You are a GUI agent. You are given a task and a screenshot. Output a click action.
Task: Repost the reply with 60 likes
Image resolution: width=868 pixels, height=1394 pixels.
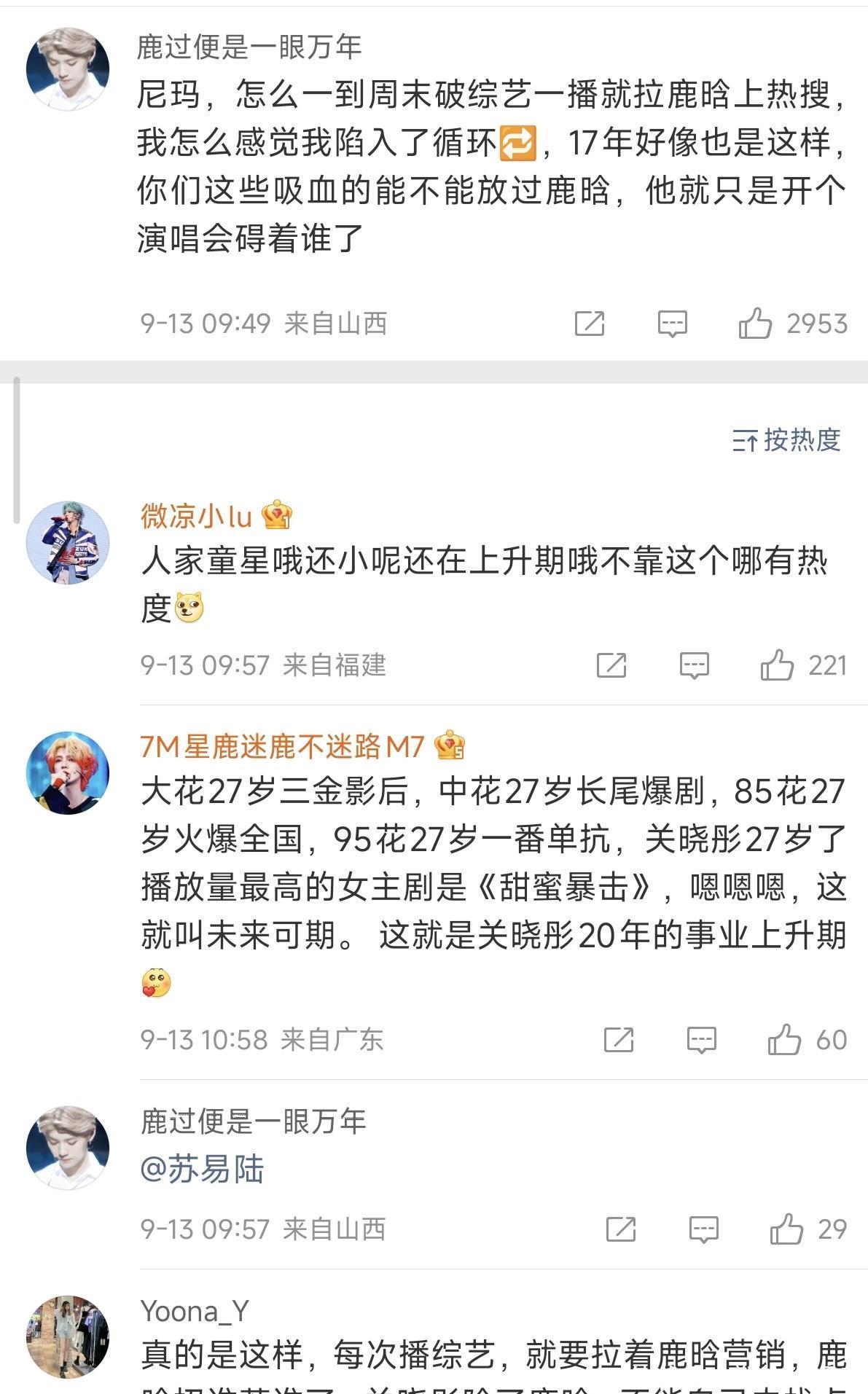618,1040
